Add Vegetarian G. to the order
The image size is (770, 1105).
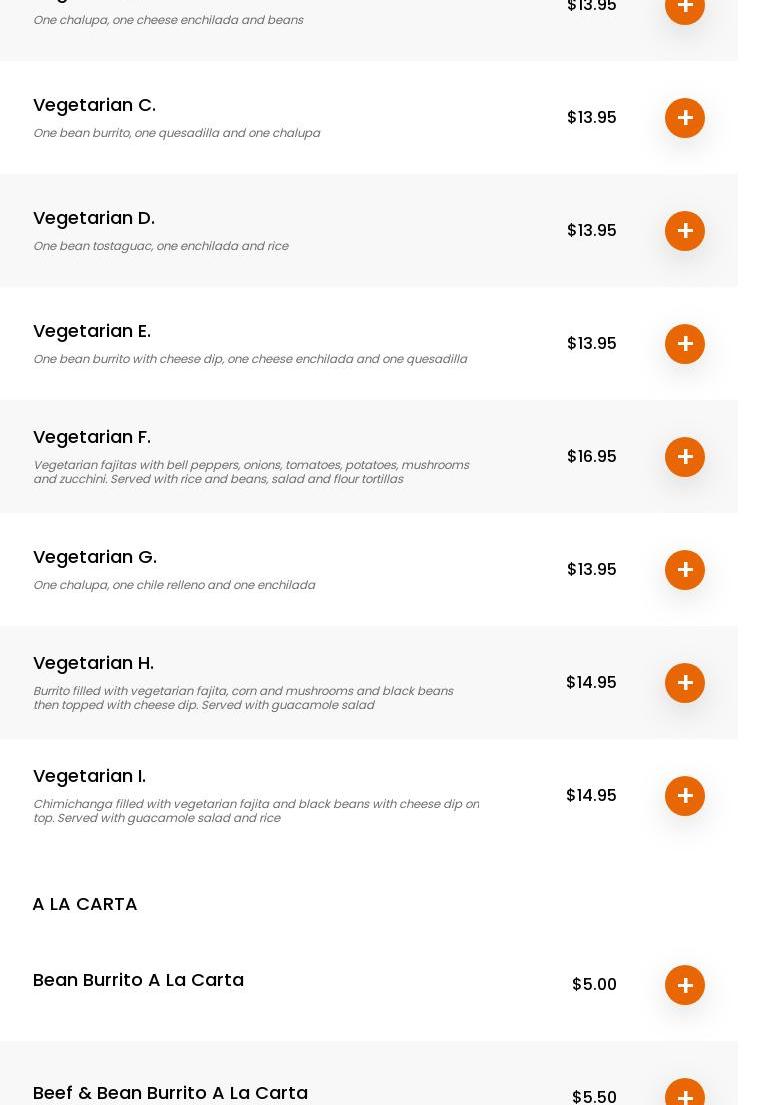685,570
